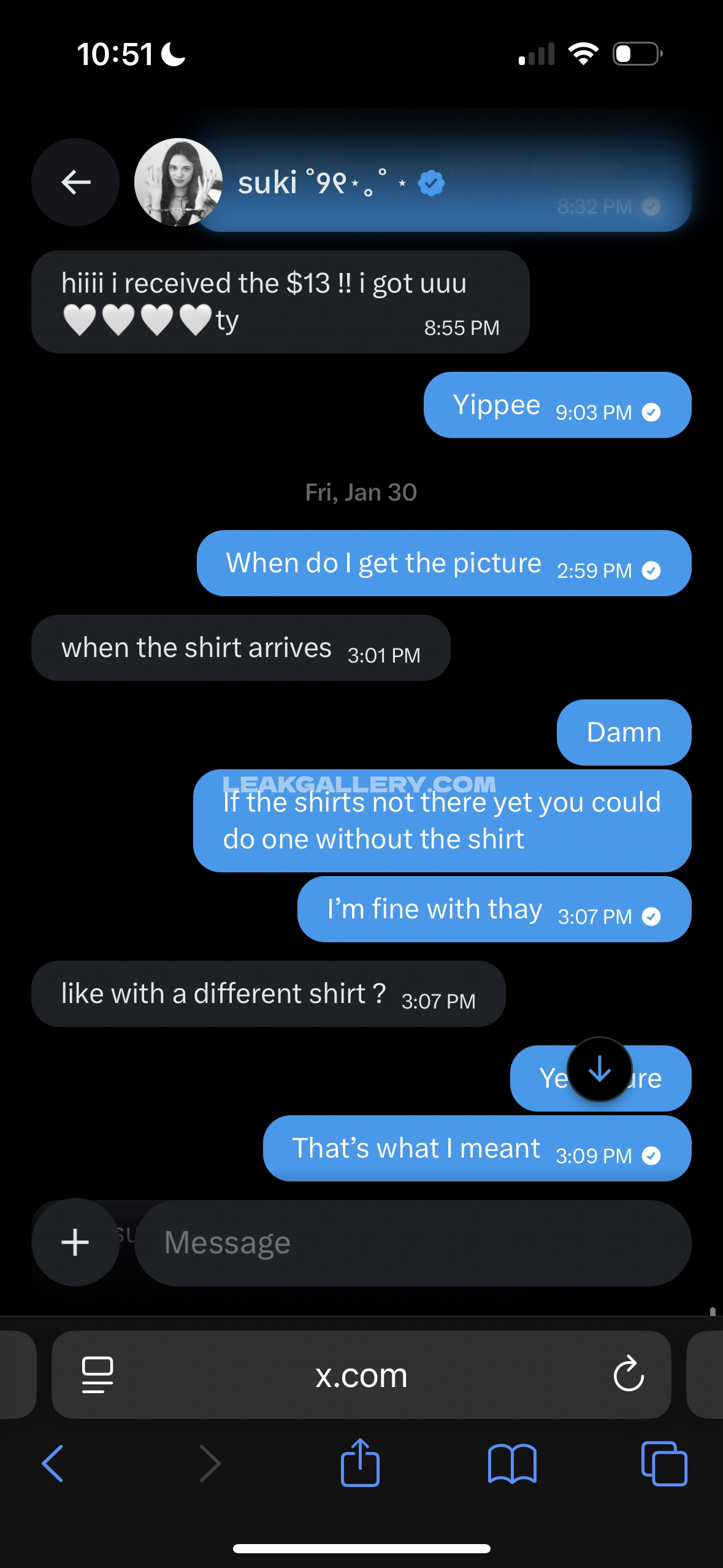
Task: Show all open Safari tabs
Action: click(664, 1463)
